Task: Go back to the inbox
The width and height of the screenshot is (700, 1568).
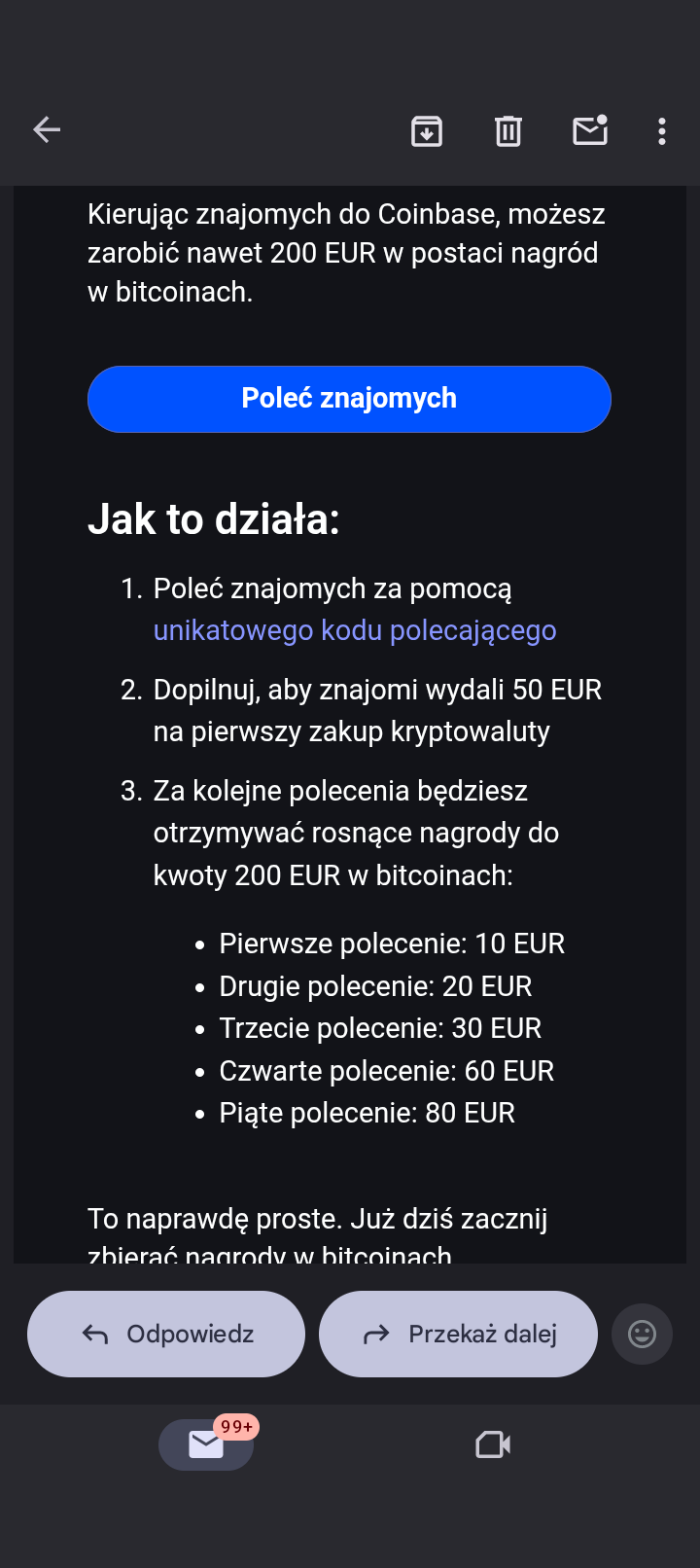Action: click(47, 129)
